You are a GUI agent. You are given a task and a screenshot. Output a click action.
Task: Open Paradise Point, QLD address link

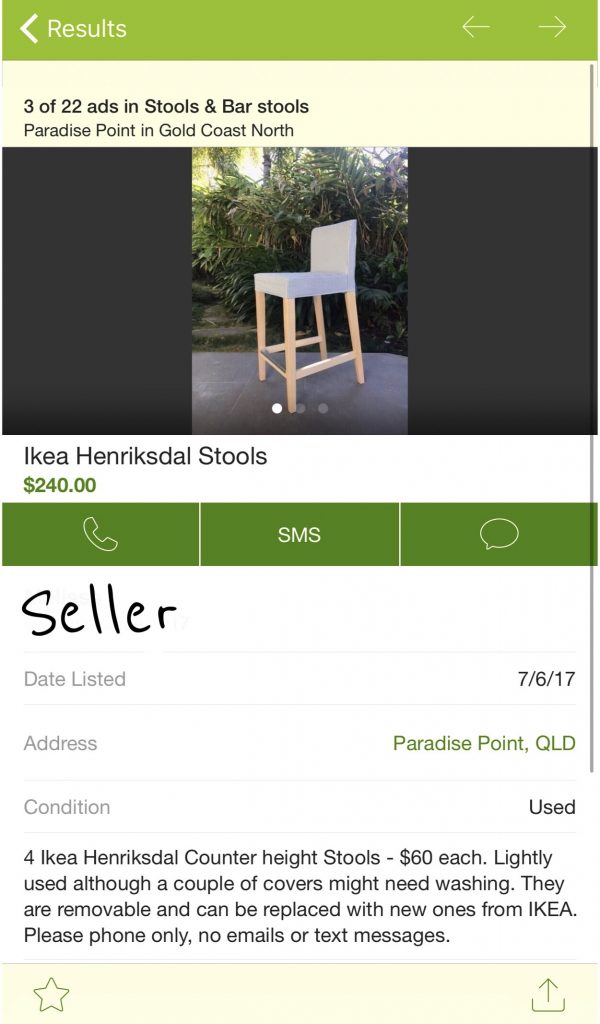(484, 743)
